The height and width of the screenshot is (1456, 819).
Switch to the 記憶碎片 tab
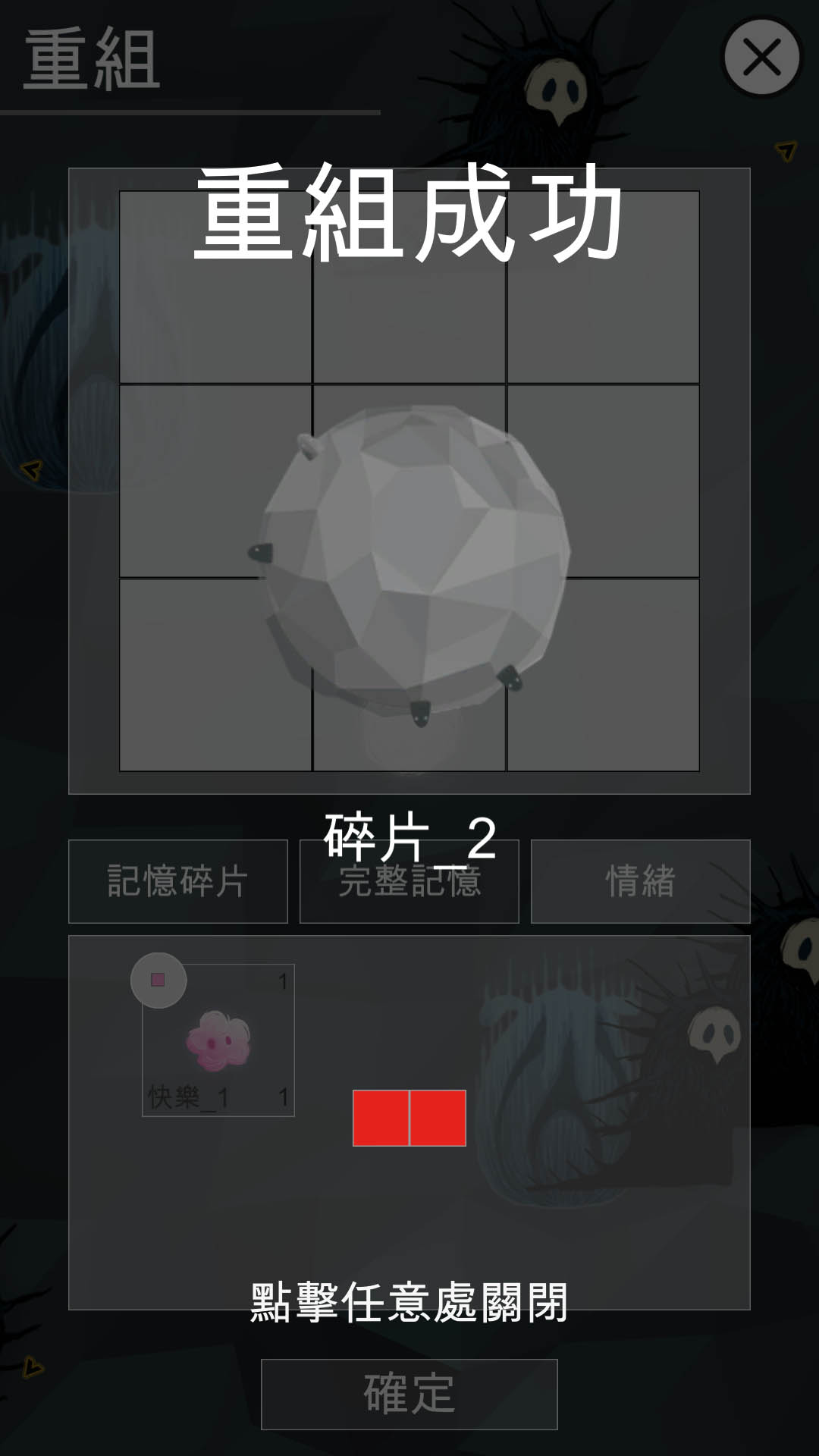coord(178,881)
